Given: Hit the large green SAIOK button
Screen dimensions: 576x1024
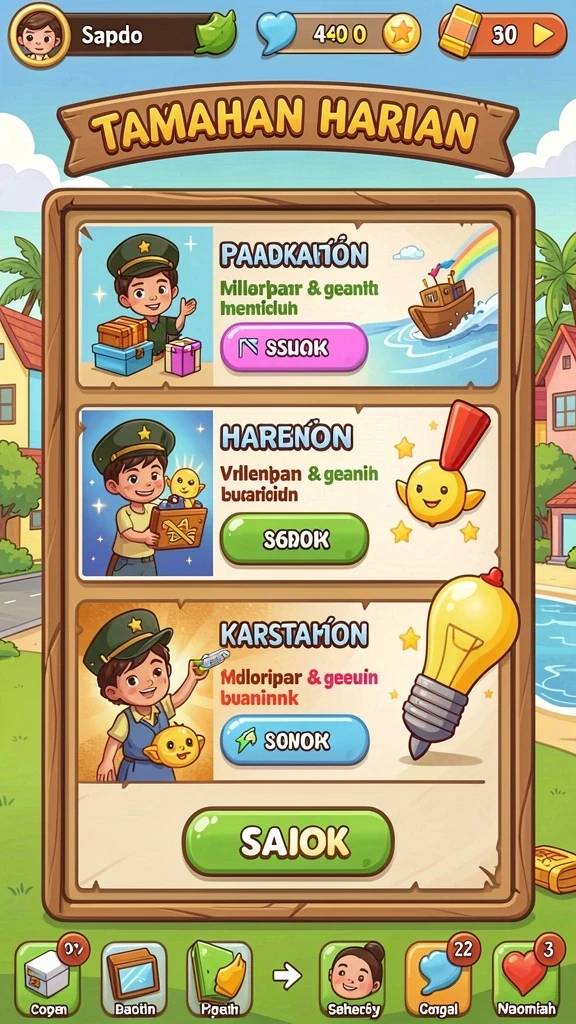Looking at the screenshot, I should pos(288,842).
